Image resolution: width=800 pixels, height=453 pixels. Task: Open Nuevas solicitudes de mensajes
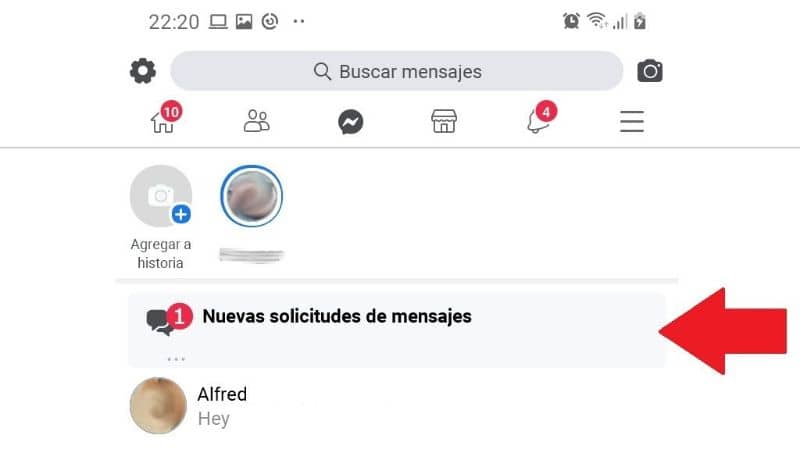point(336,317)
